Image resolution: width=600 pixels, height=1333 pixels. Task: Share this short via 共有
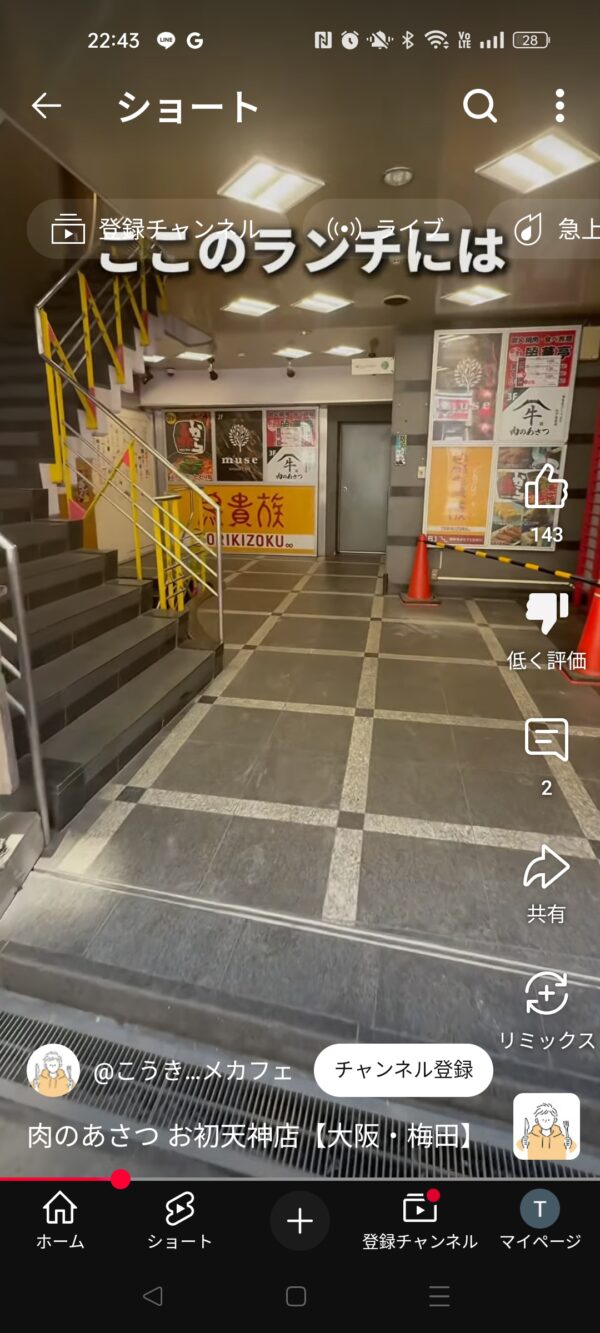(546, 868)
